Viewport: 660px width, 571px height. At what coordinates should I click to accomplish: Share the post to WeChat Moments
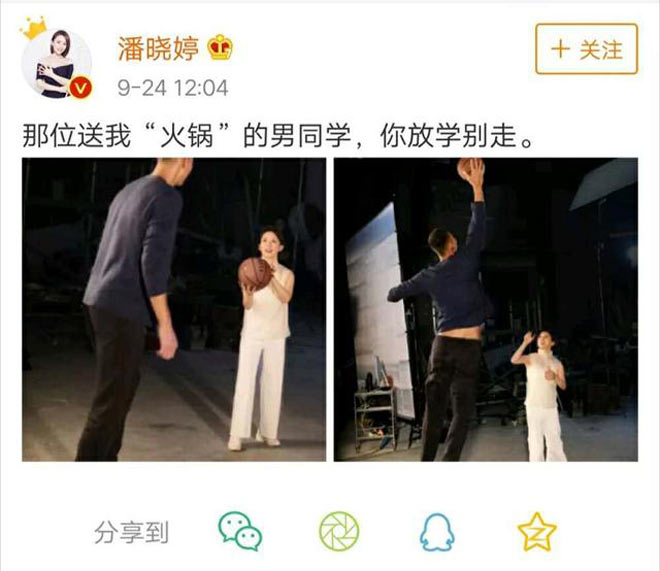click(339, 531)
